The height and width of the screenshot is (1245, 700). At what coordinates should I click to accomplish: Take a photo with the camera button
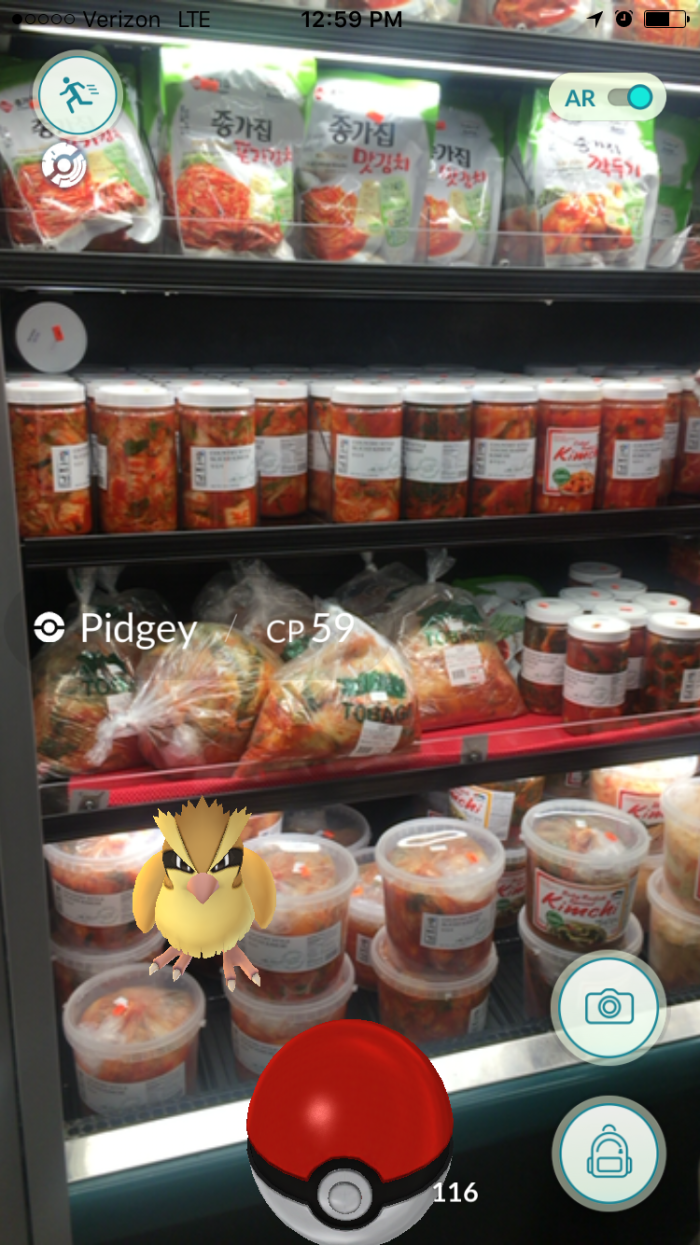tap(608, 1006)
